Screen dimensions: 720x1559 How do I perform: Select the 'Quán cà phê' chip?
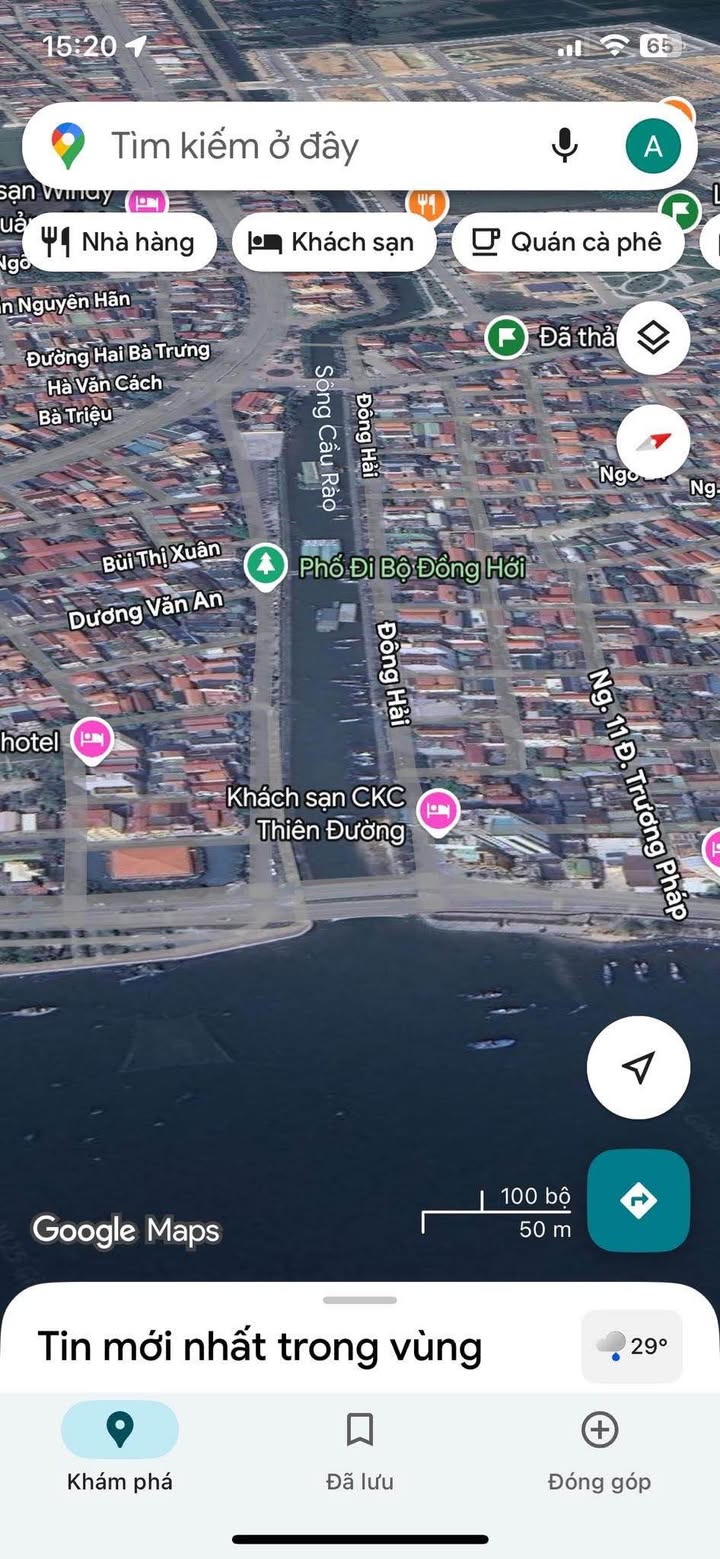pos(568,242)
